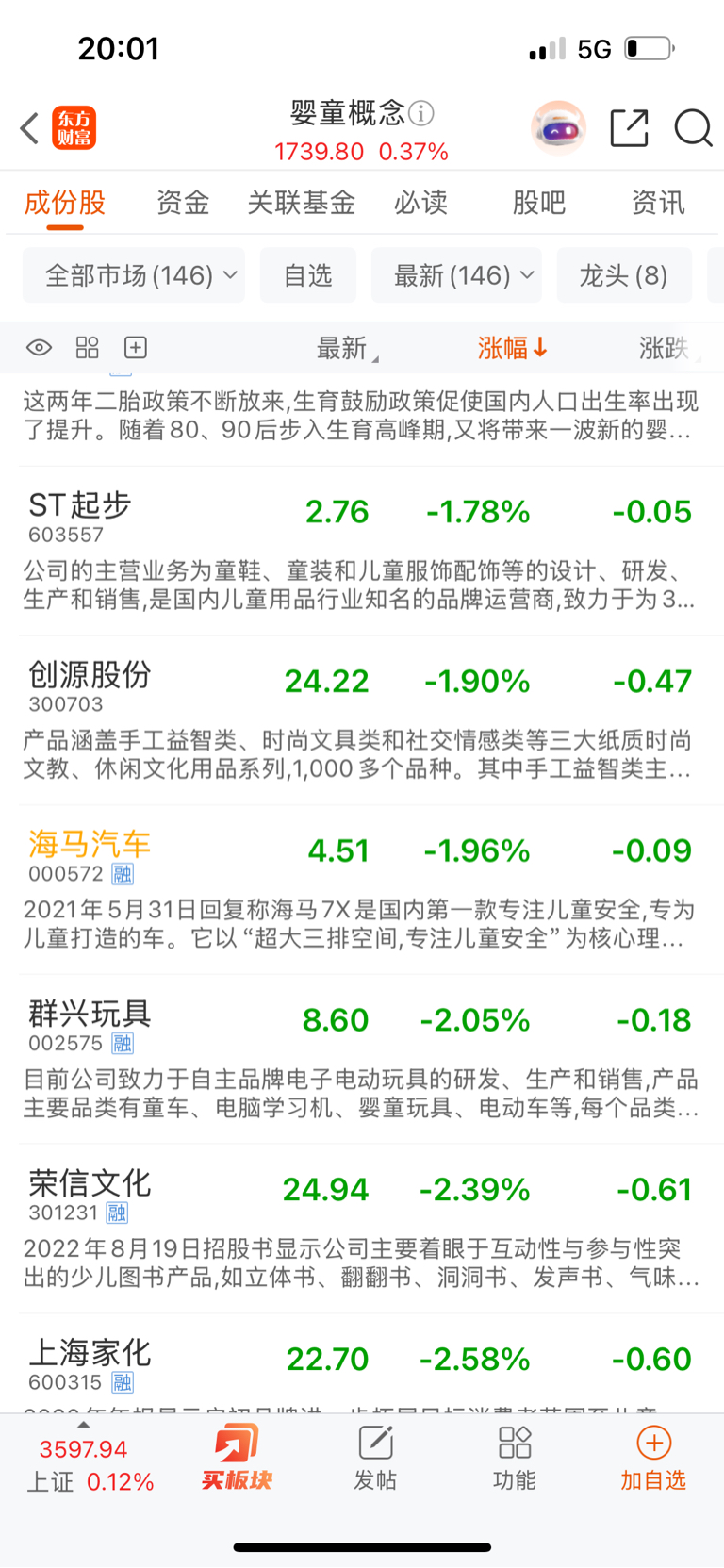The height and width of the screenshot is (1568, 724).
Task: Tap 买板块 at the bottom
Action: (237, 1458)
